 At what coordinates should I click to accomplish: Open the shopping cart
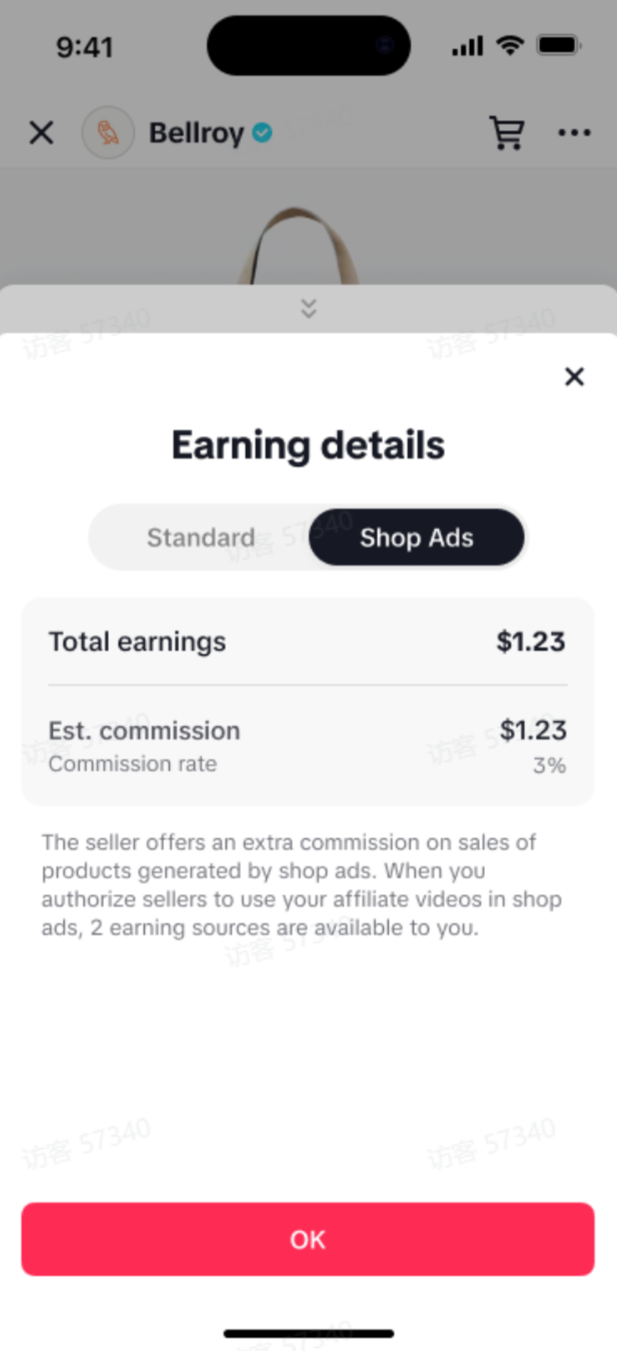point(507,132)
